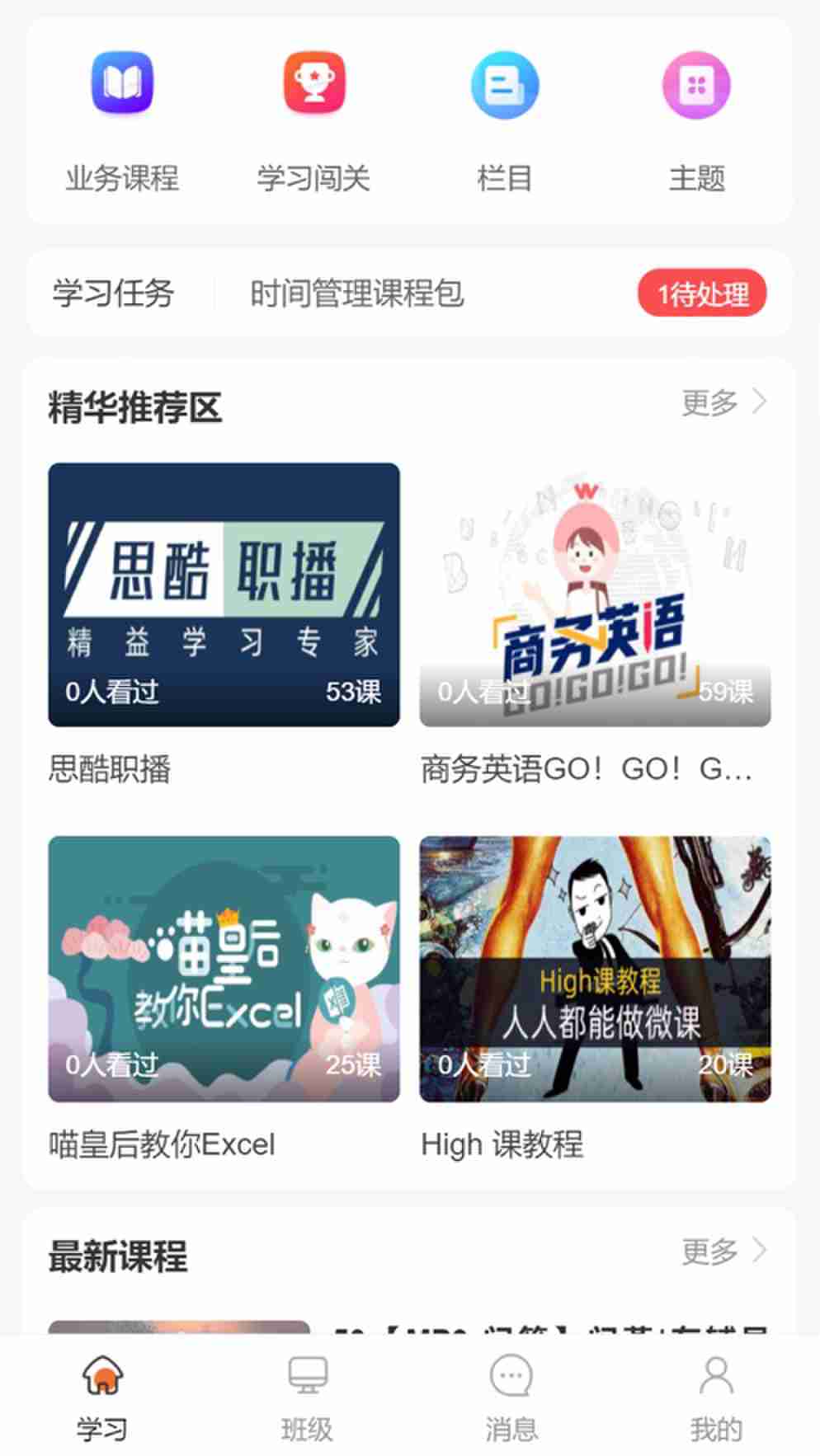Switch to the 我的 tab
Image resolution: width=820 pixels, height=1456 pixels.
pos(716,1393)
